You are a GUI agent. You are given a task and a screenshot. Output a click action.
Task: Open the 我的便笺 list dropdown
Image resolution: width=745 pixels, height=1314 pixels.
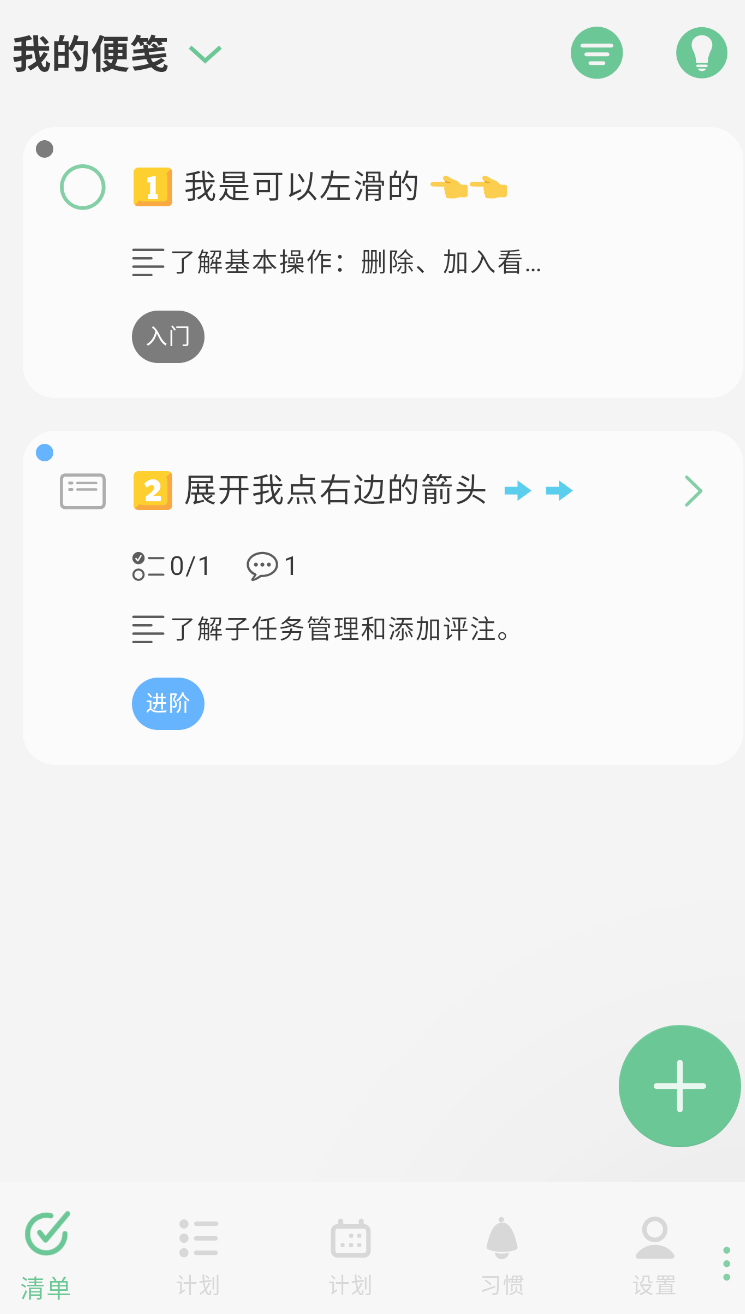(x=205, y=54)
